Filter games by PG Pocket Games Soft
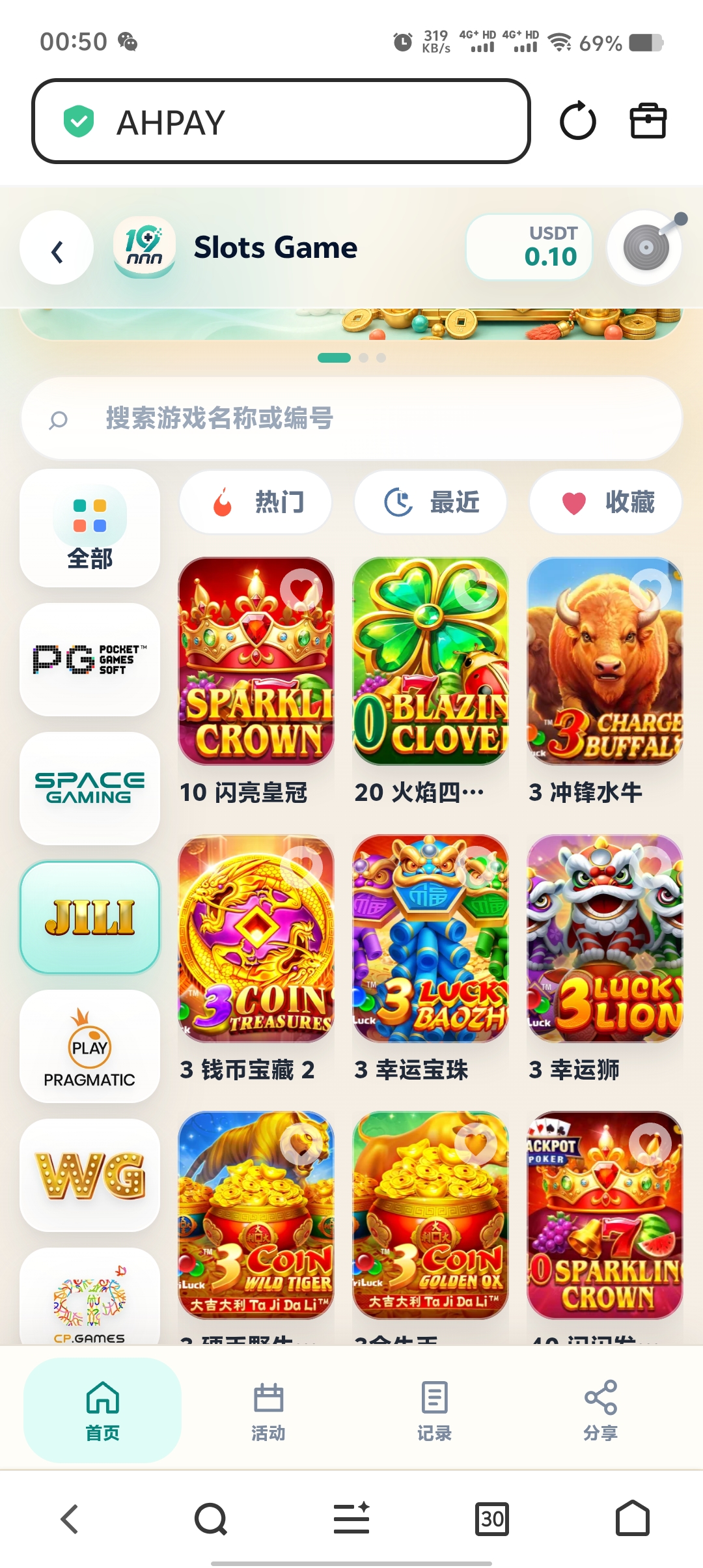 (90, 660)
